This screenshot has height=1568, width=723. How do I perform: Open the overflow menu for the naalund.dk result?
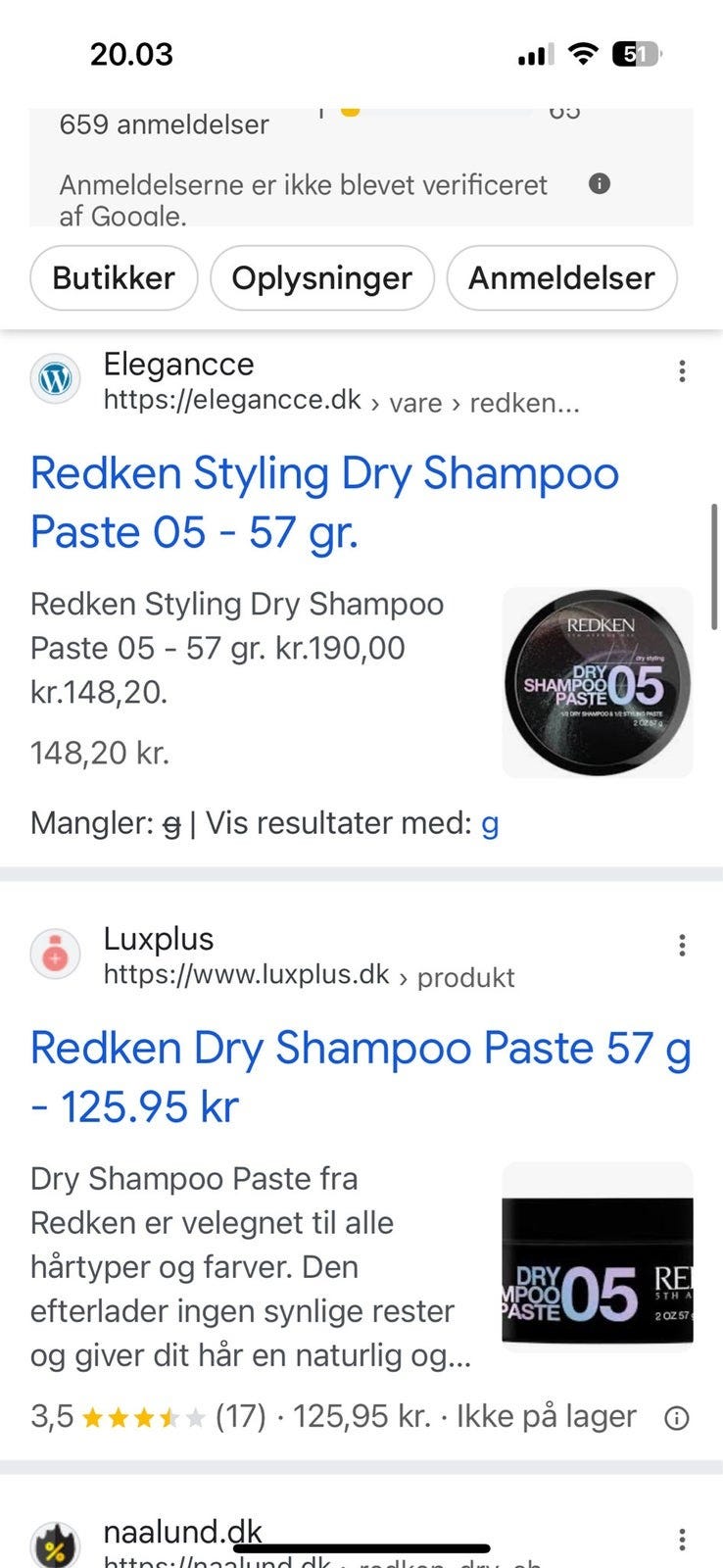[x=682, y=1540]
